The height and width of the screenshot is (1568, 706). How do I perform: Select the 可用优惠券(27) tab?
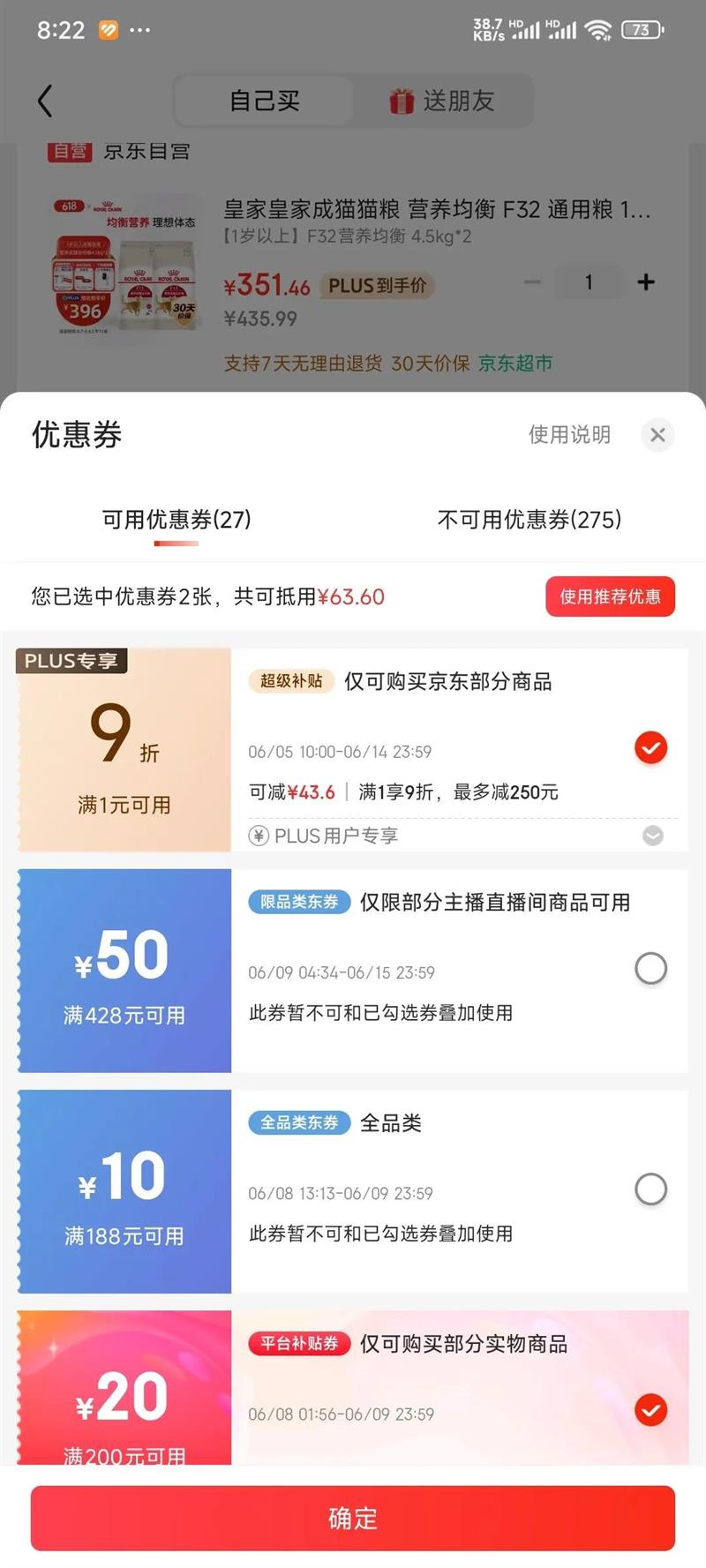(176, 520)
